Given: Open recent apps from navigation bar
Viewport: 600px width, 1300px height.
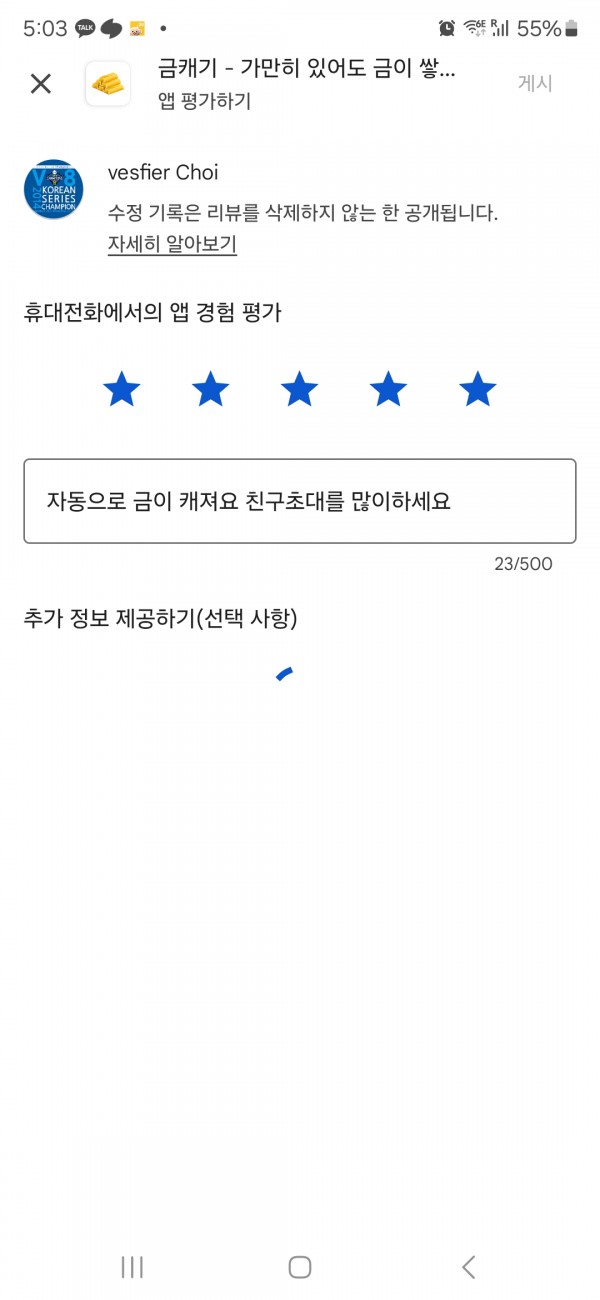Looking at the screenshot, I should tap(132, 1267).
